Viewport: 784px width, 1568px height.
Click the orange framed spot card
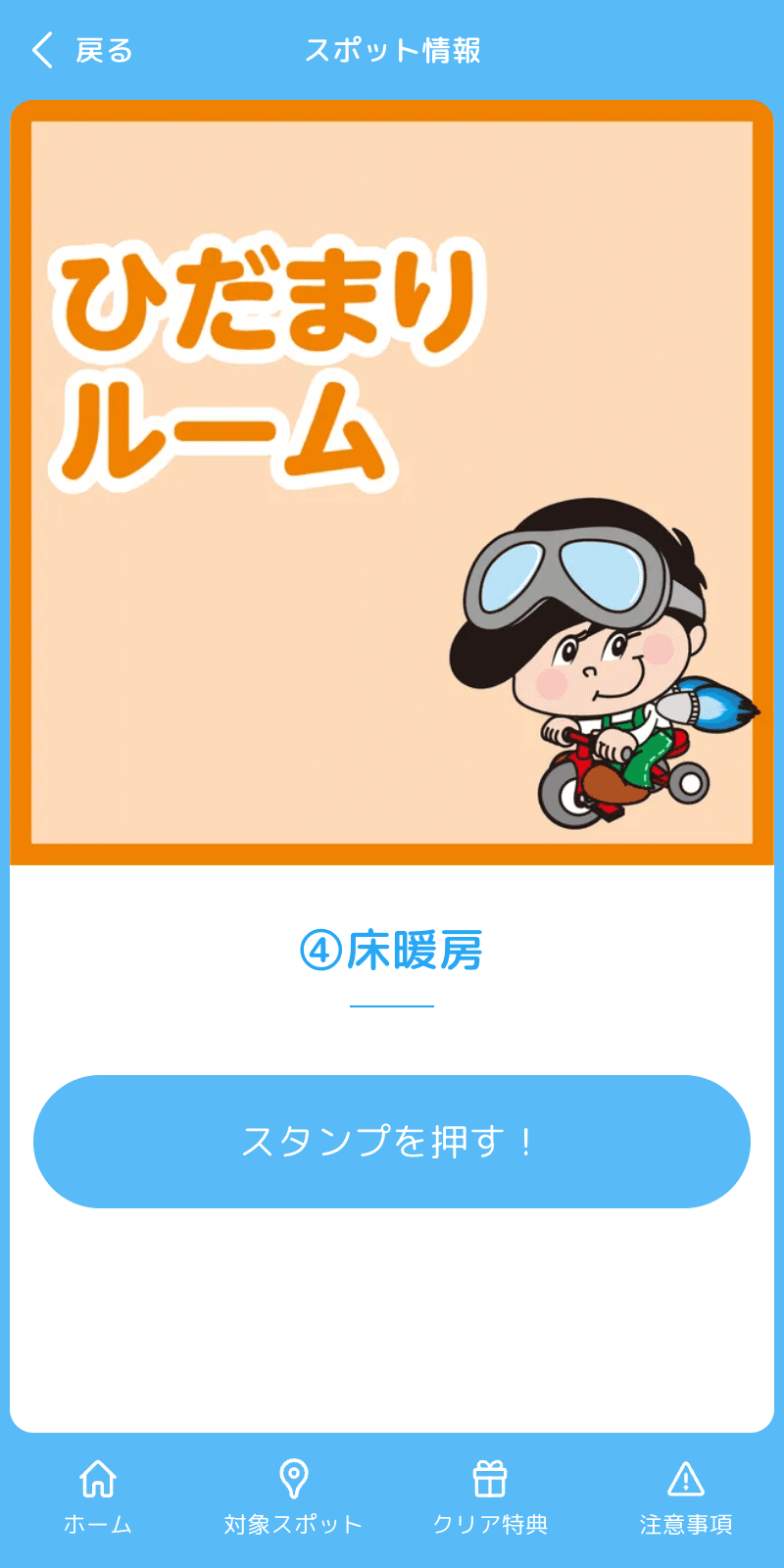(392, 480)
